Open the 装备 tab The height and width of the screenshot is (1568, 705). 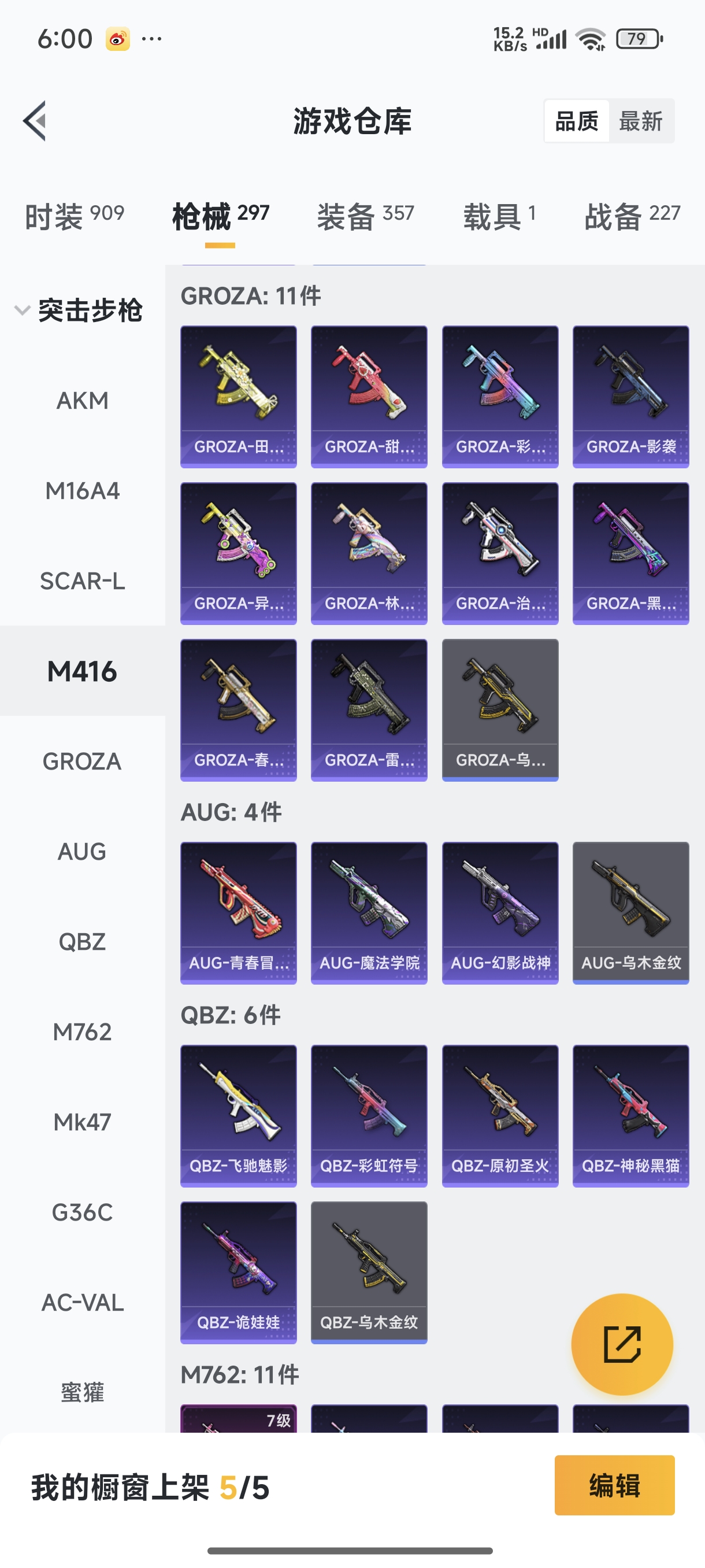[x=366, y=216]
